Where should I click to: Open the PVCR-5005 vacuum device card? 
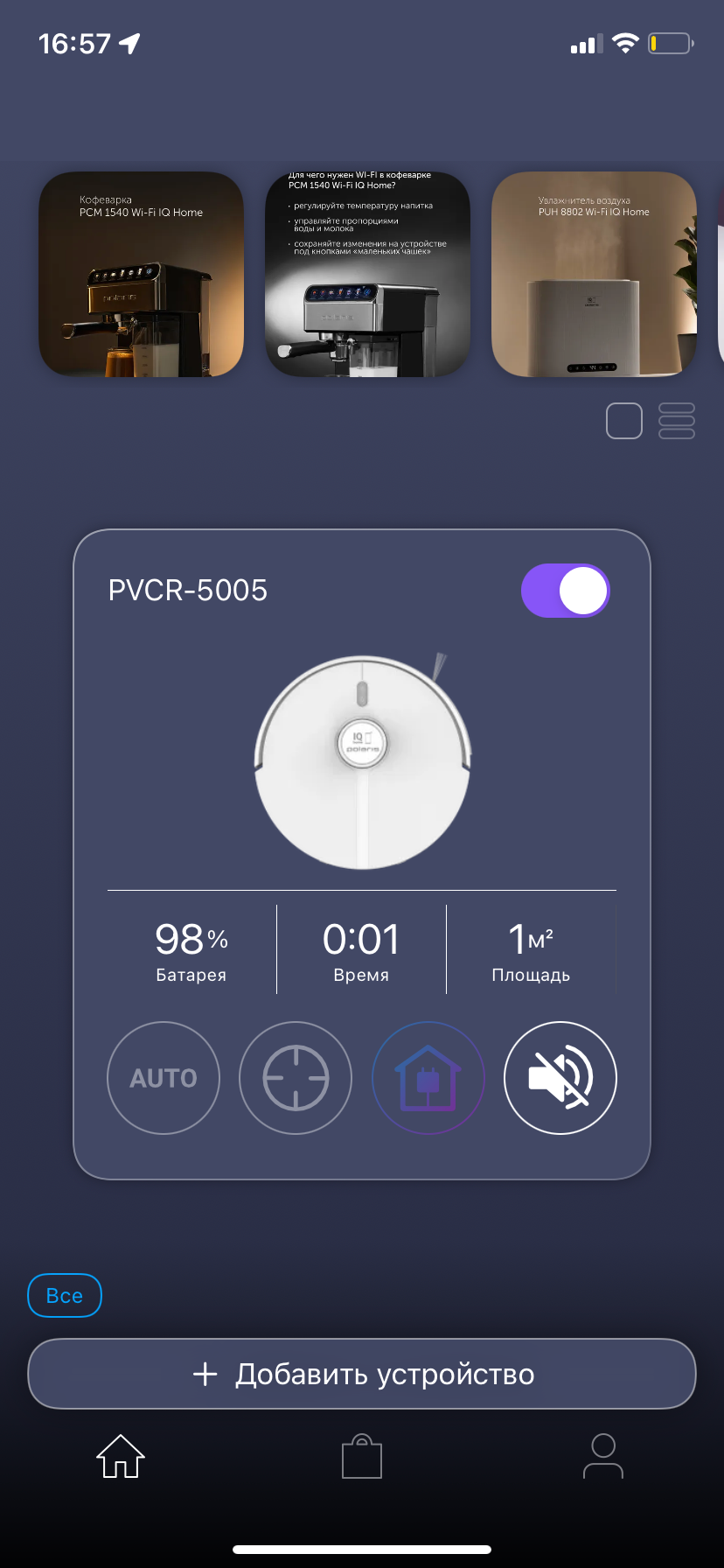click(362, 761)
